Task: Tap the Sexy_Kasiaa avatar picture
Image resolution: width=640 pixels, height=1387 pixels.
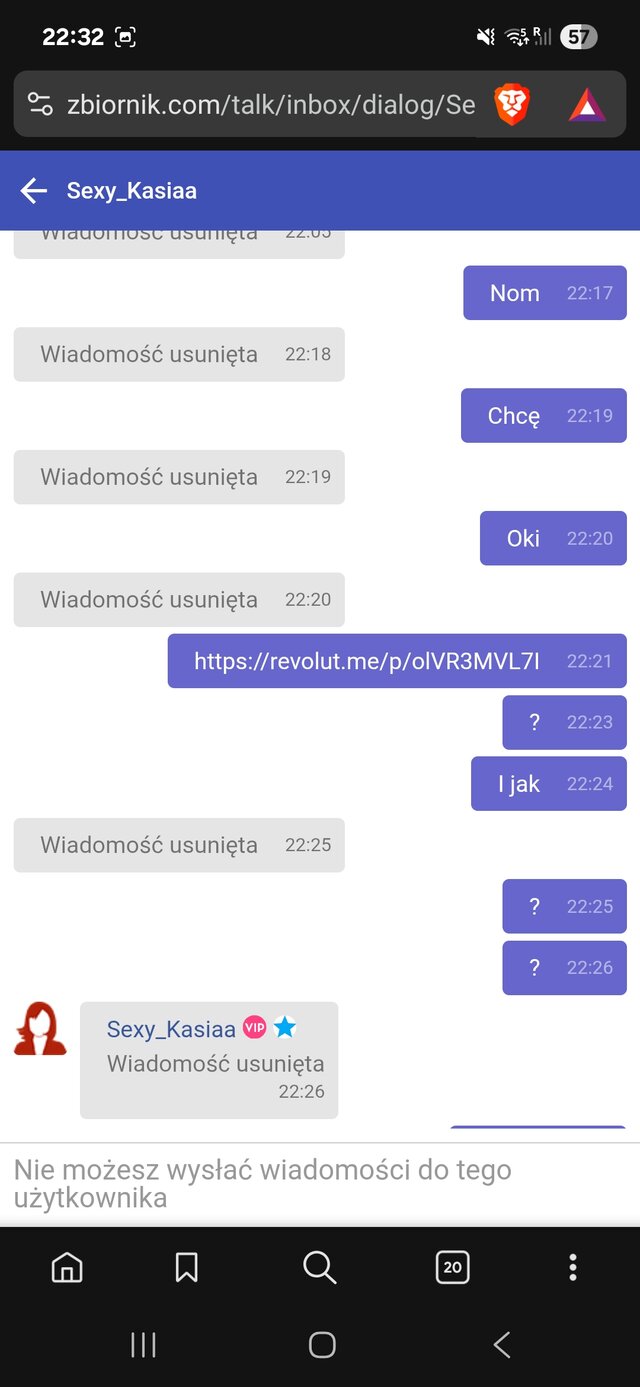Action: pyautogui.click(x=40, y=1029)
